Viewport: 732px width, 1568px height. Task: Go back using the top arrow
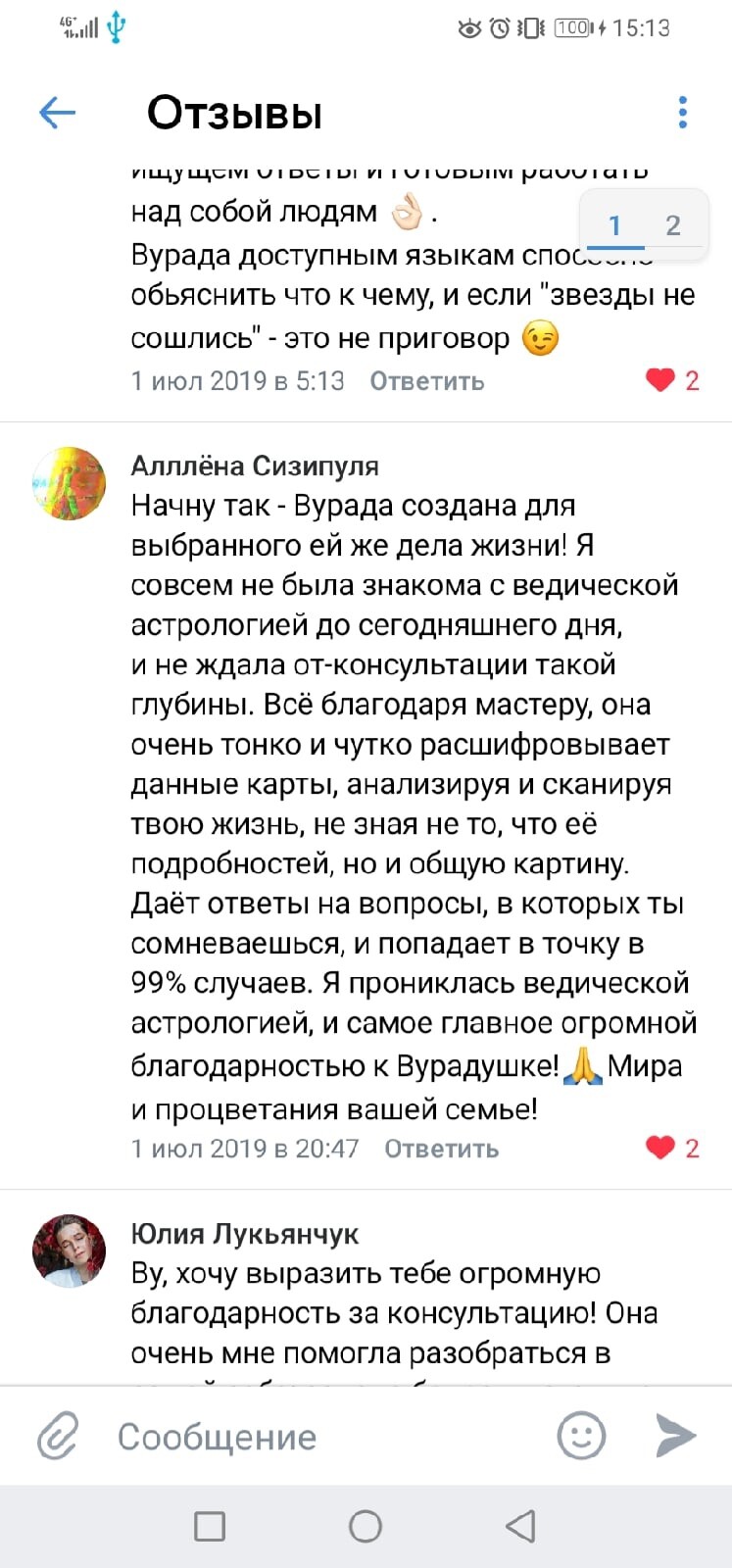57,114
